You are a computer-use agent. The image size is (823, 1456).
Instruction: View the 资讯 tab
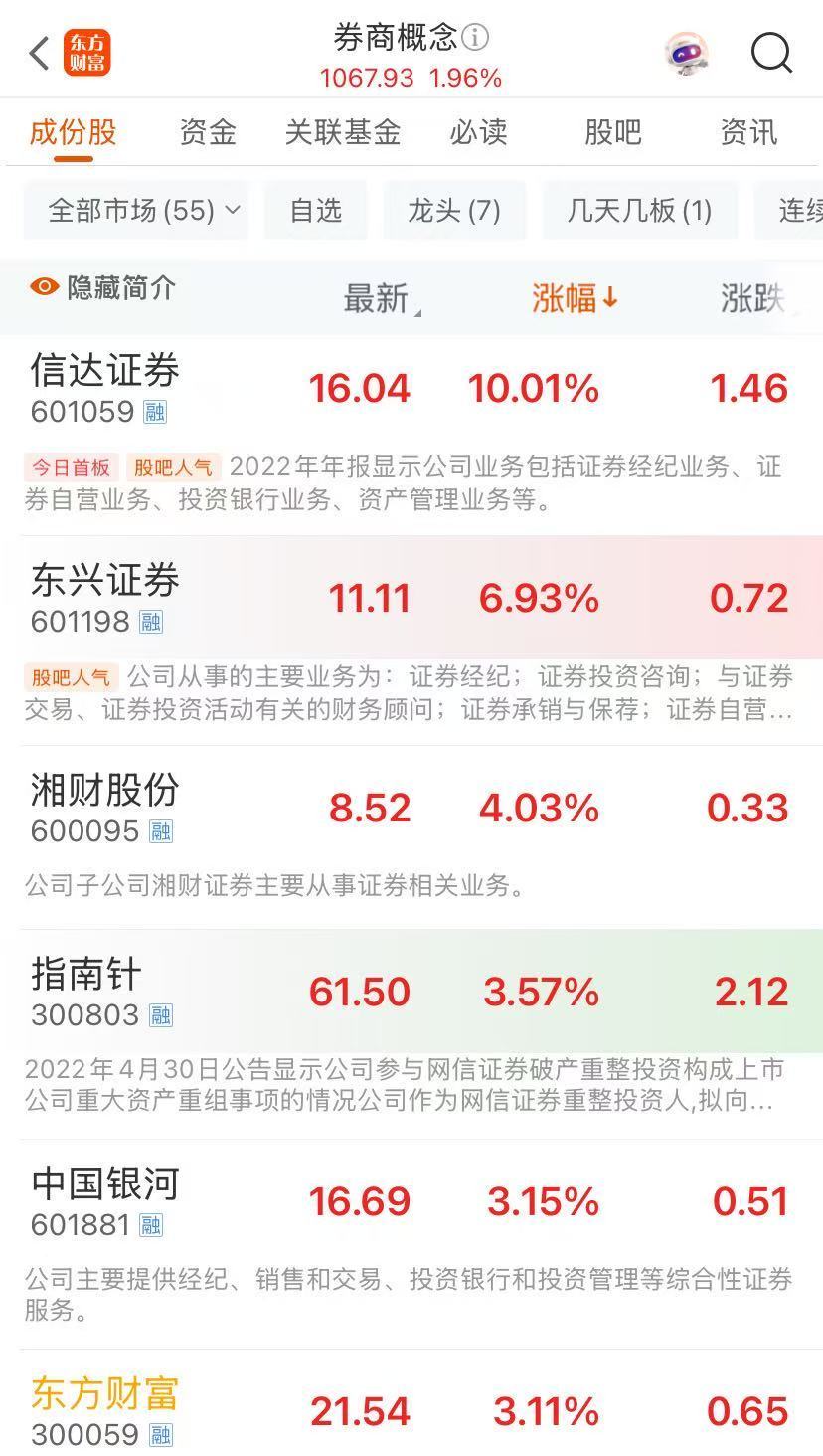click(x=748, y=132)
